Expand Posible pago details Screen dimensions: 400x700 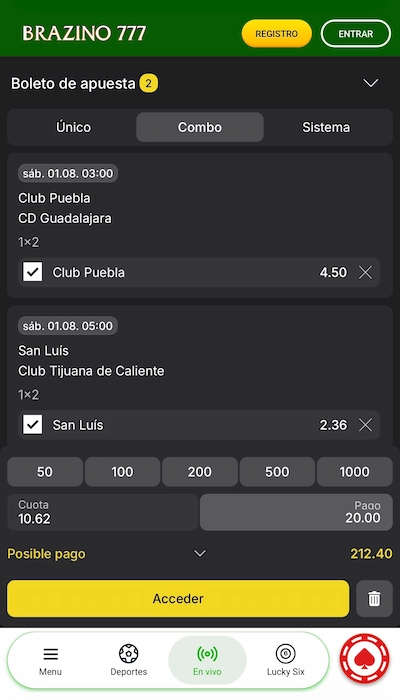[x=200, y=554]
